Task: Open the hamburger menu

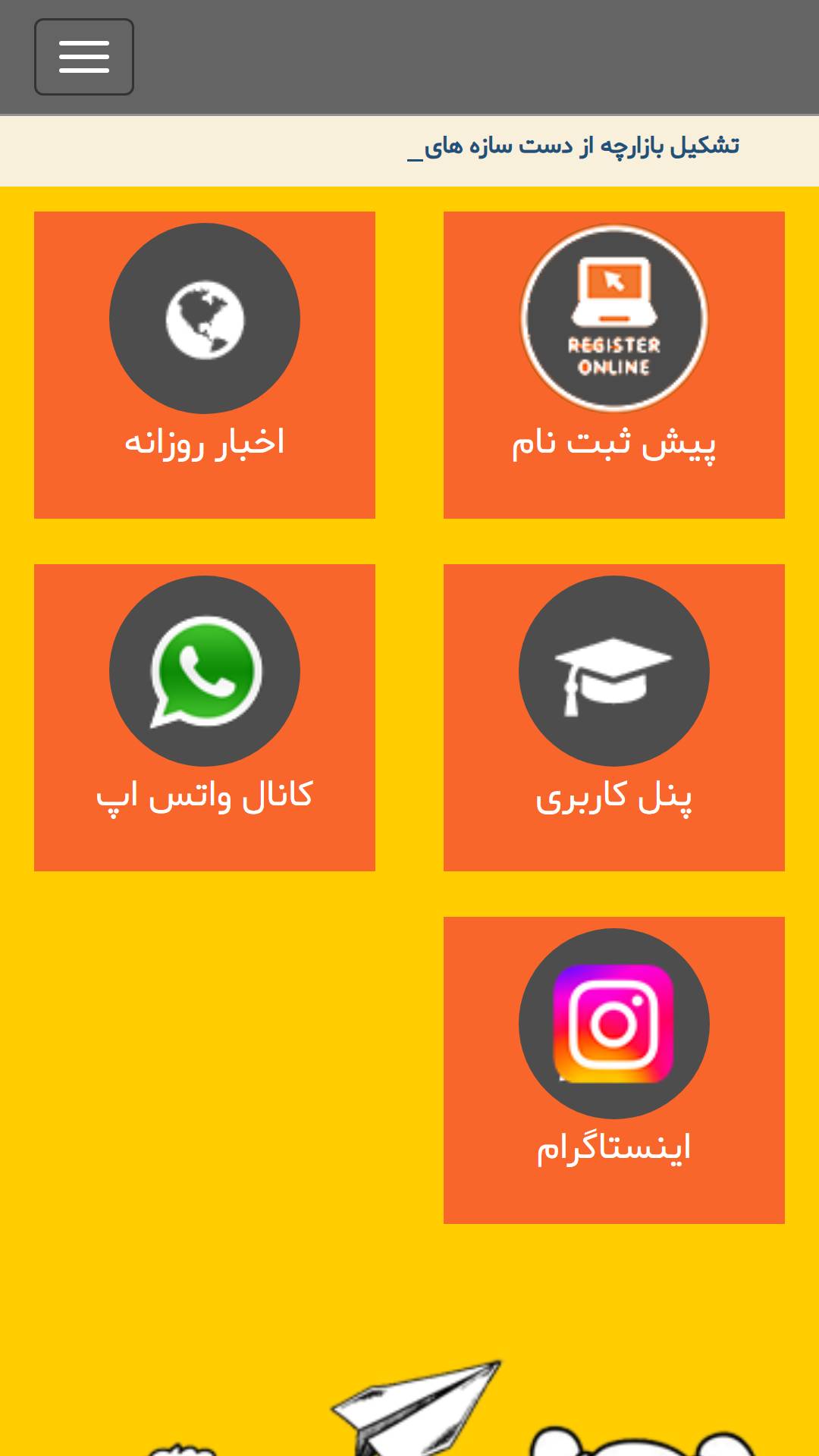Action: tap(84, 57)
